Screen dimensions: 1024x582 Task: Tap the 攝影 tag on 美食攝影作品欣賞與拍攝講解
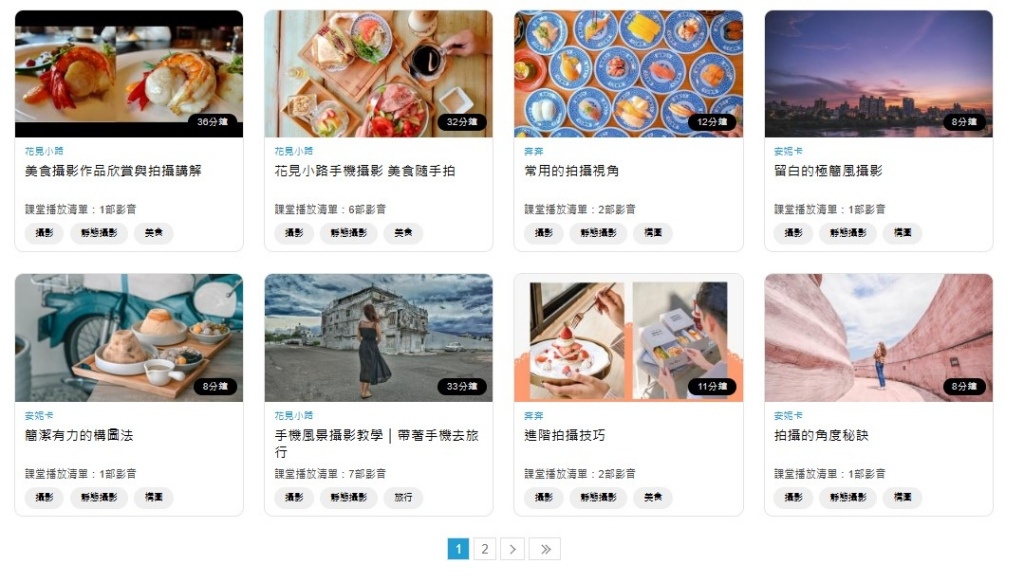[x=44, y=233]
